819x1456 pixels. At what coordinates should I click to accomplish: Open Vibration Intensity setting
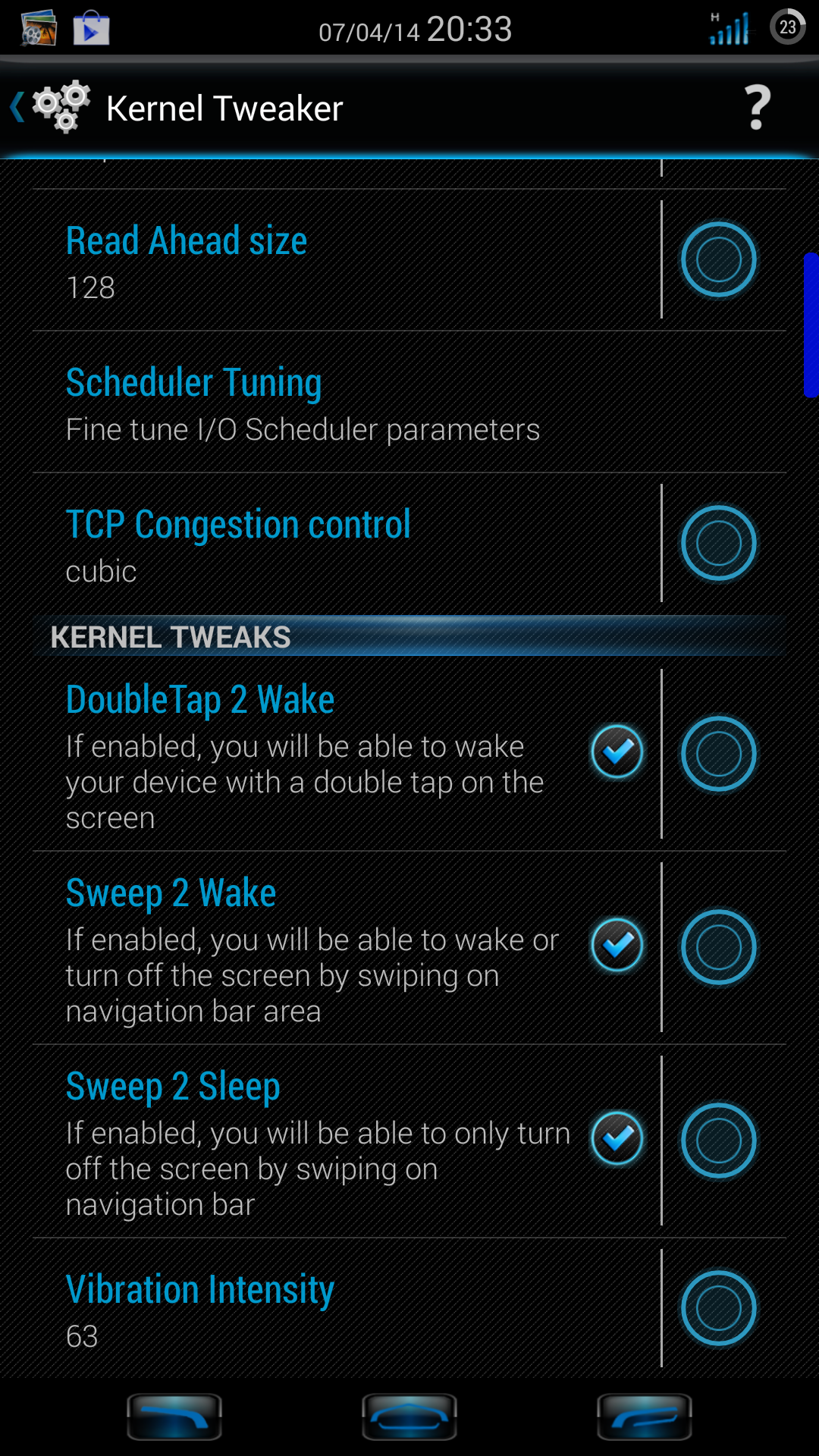(x=346, y=1308)
